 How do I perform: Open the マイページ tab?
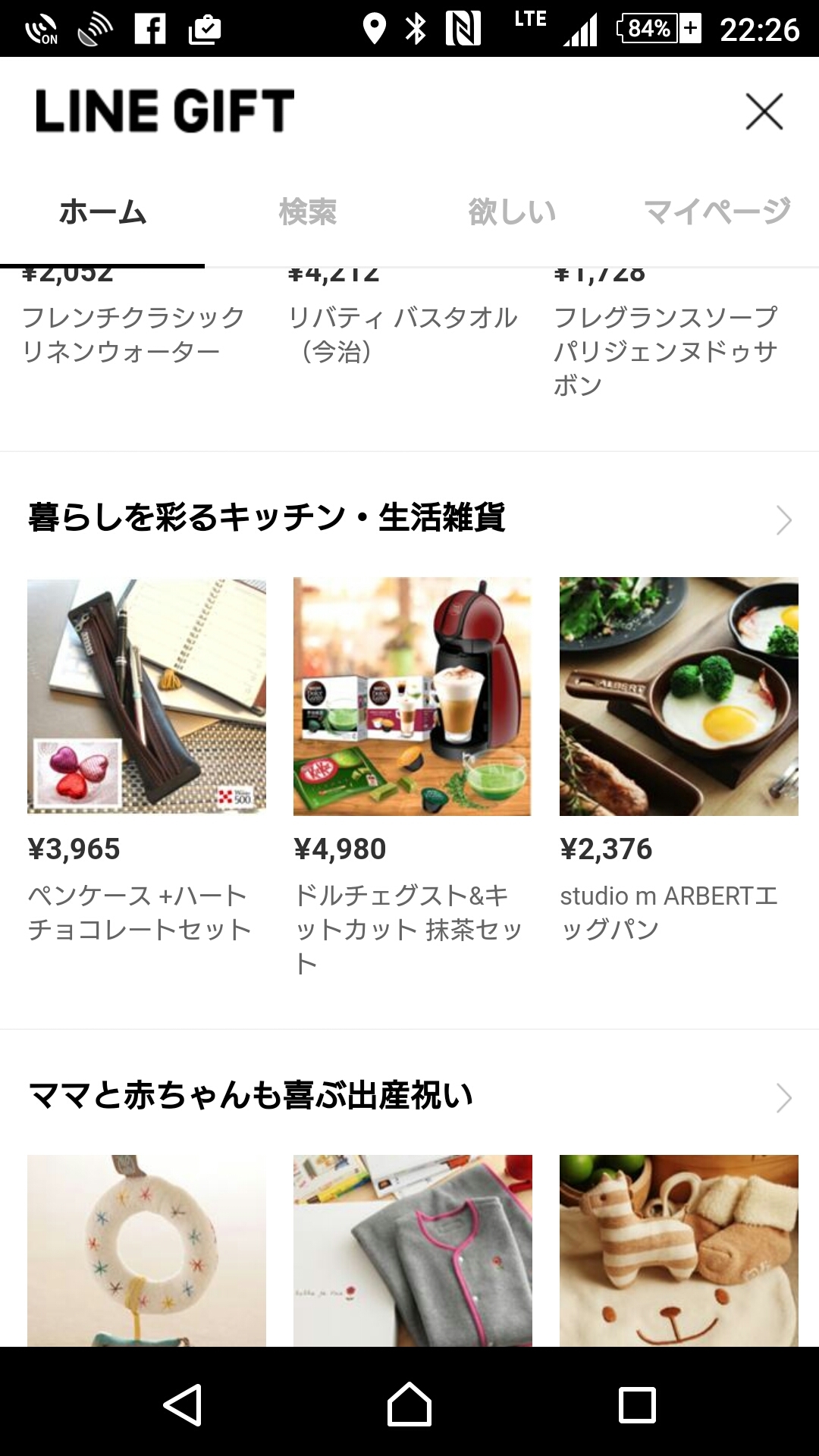717,212
